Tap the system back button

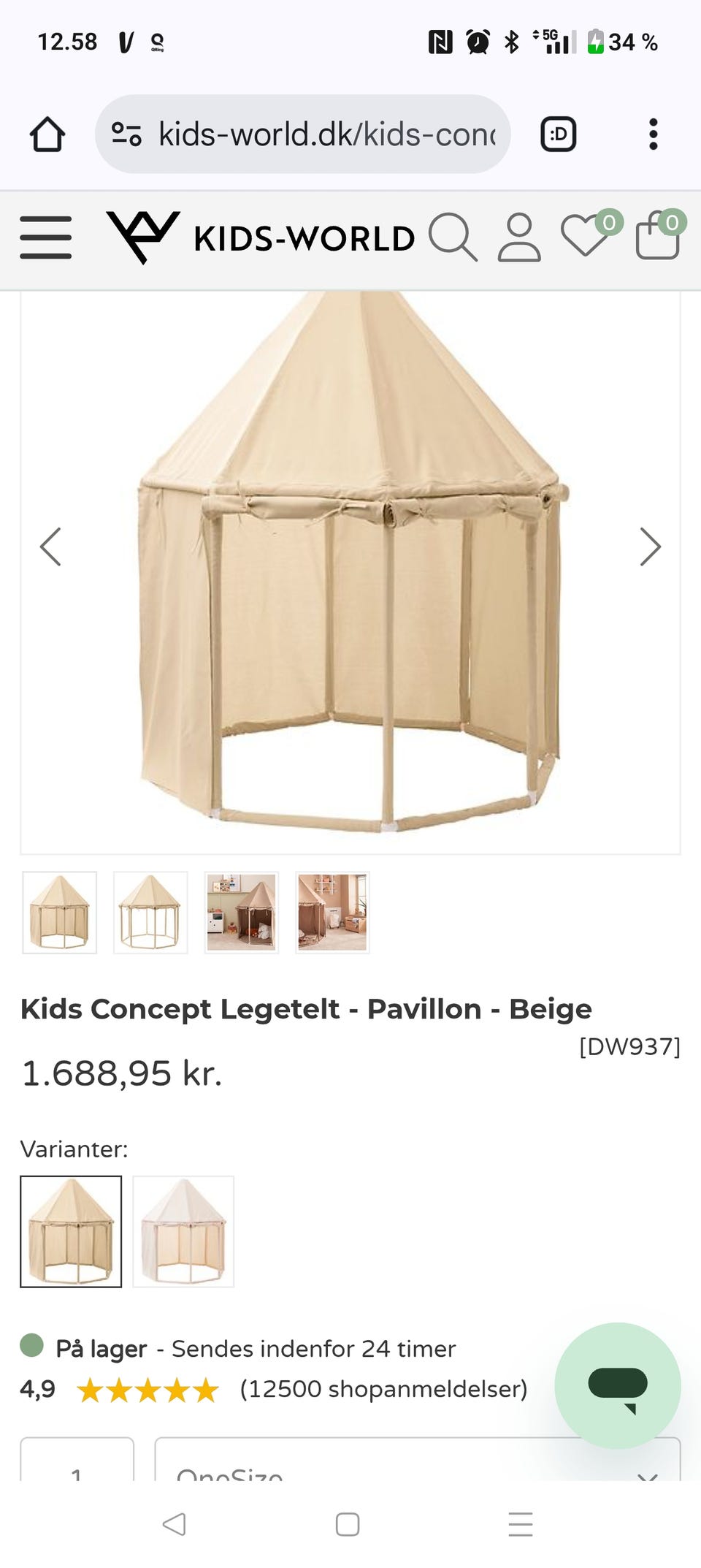tap(174, 1524)
